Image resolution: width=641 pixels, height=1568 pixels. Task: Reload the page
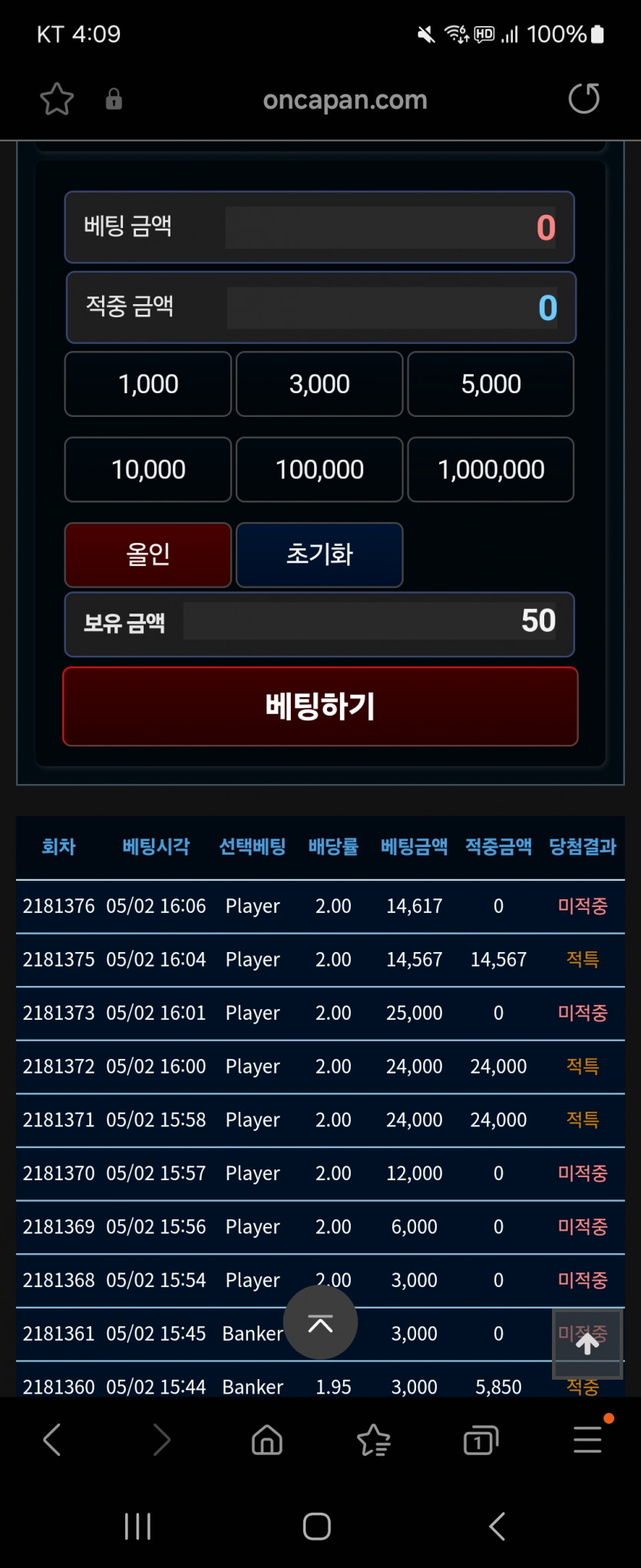coord(584,98)
